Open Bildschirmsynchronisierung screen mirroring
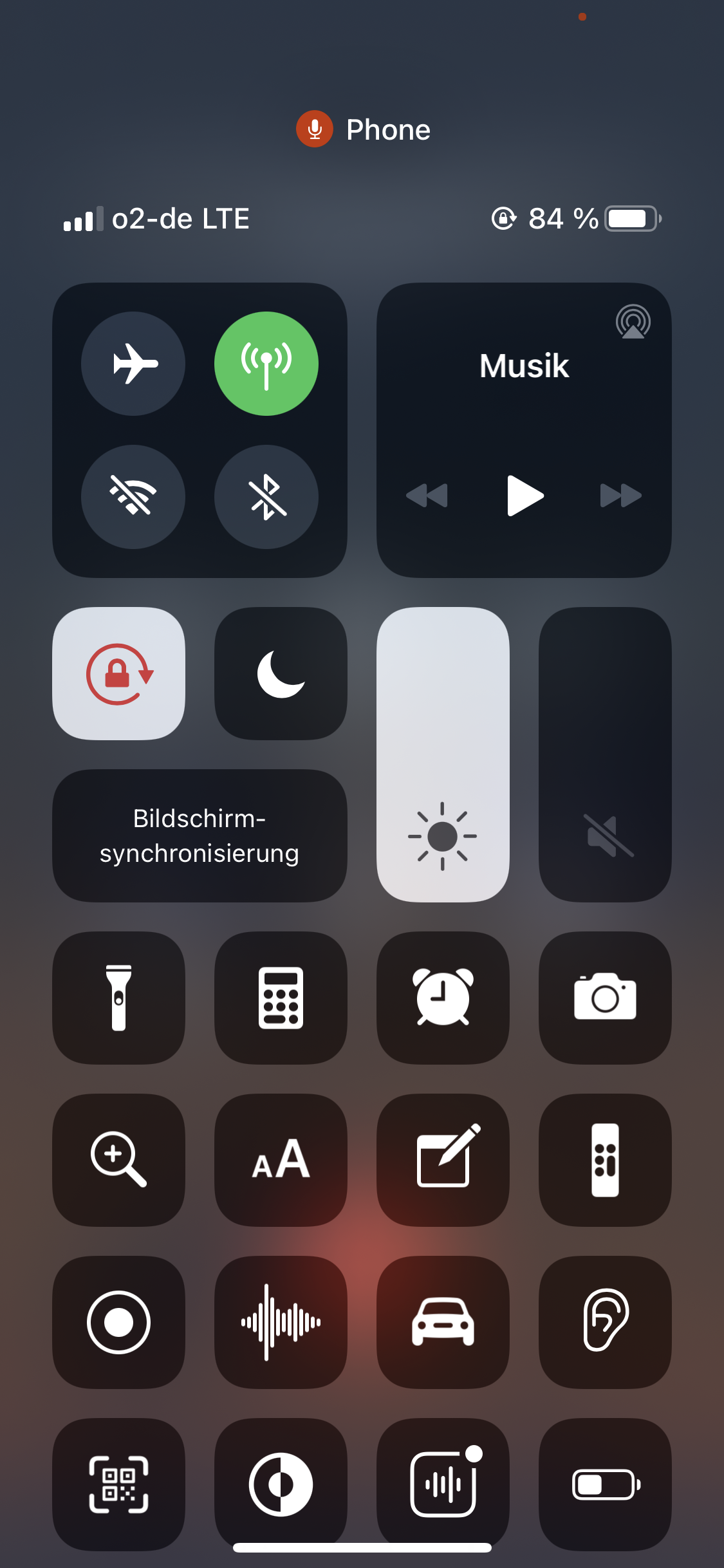This screenshot has width=724, height=1568. 200,835
